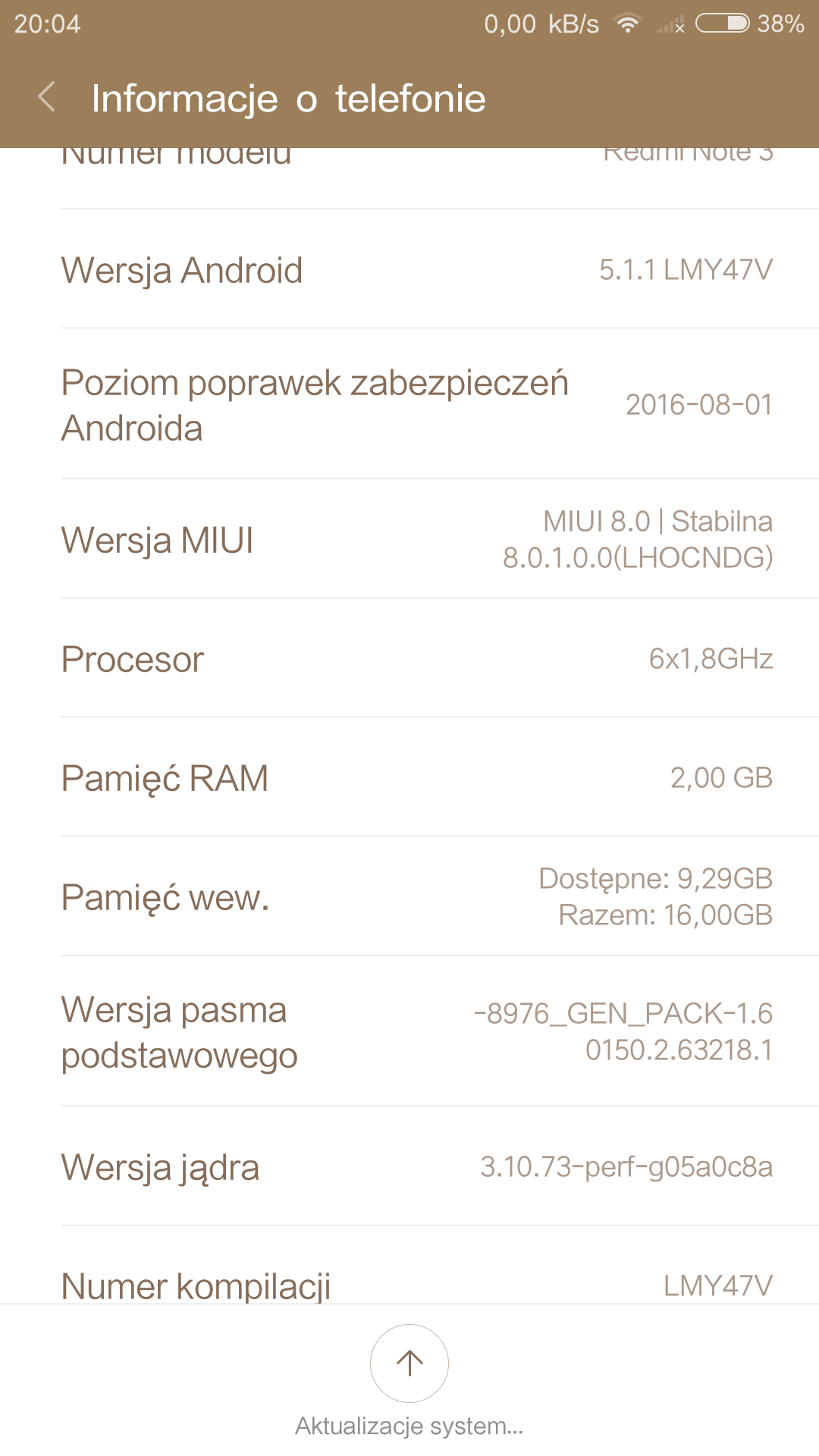Tap the Pamięć RAM row

pos(409,777)
